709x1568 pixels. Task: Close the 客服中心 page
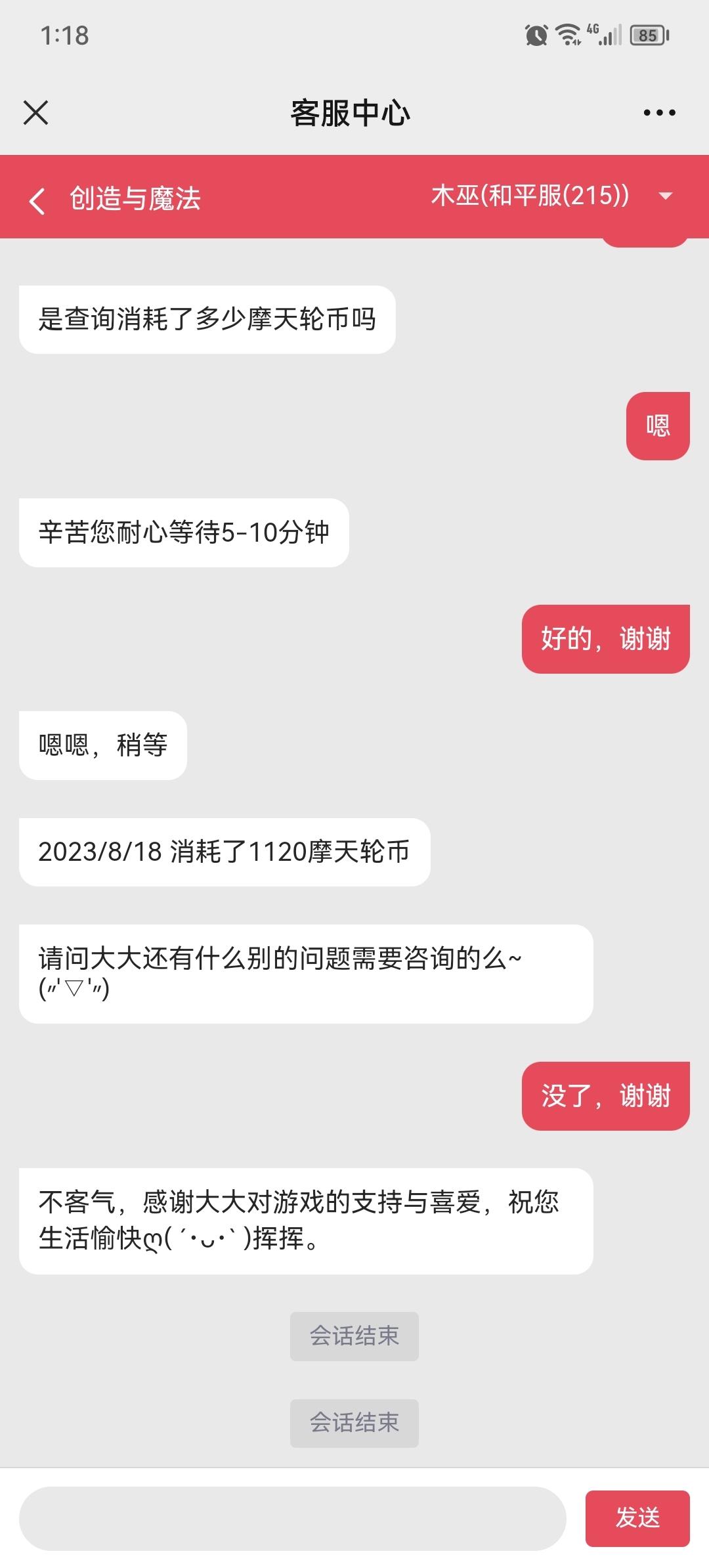click(36, 112)
